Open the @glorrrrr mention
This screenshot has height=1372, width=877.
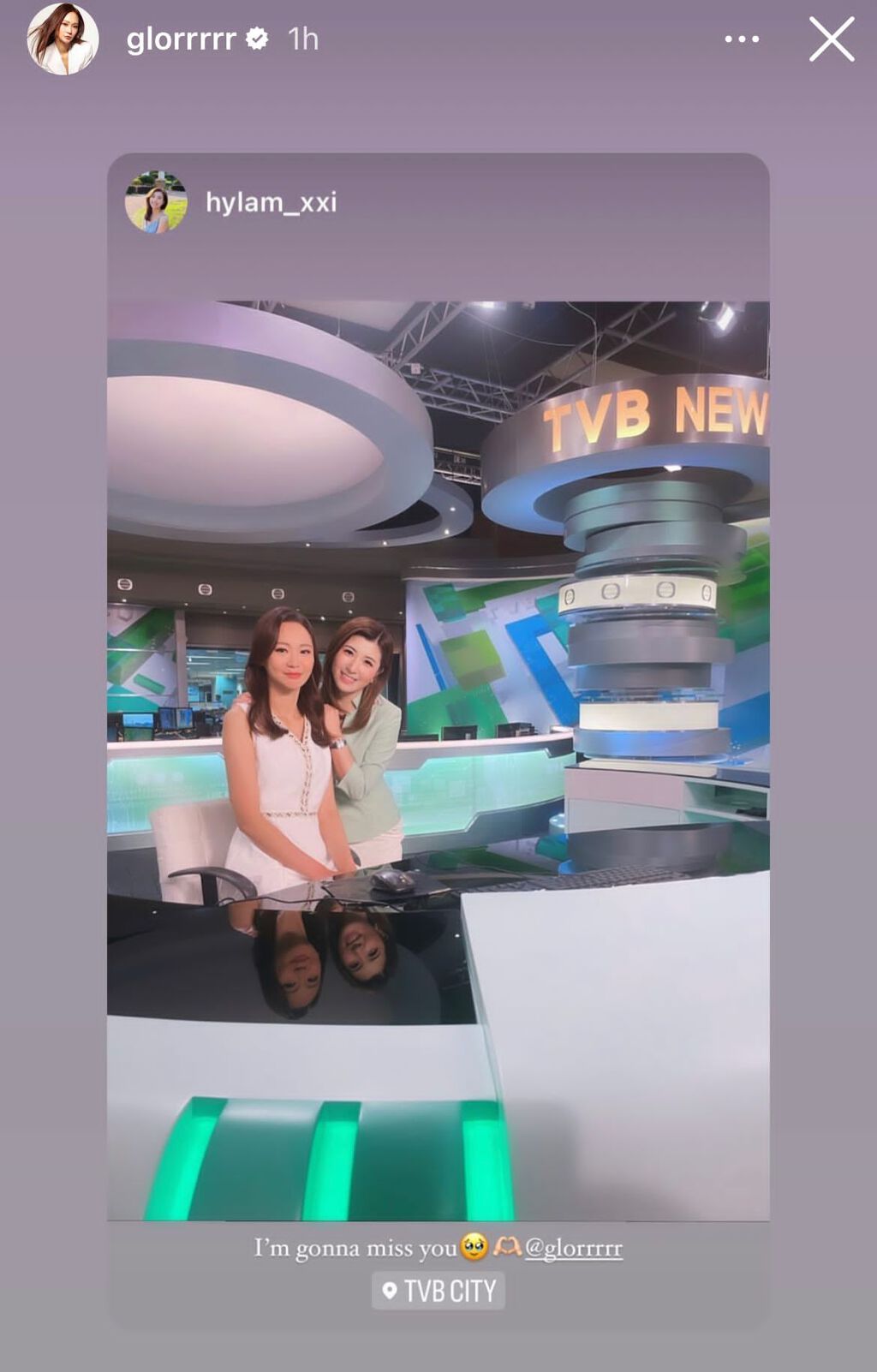click(x=573, y=1248)
